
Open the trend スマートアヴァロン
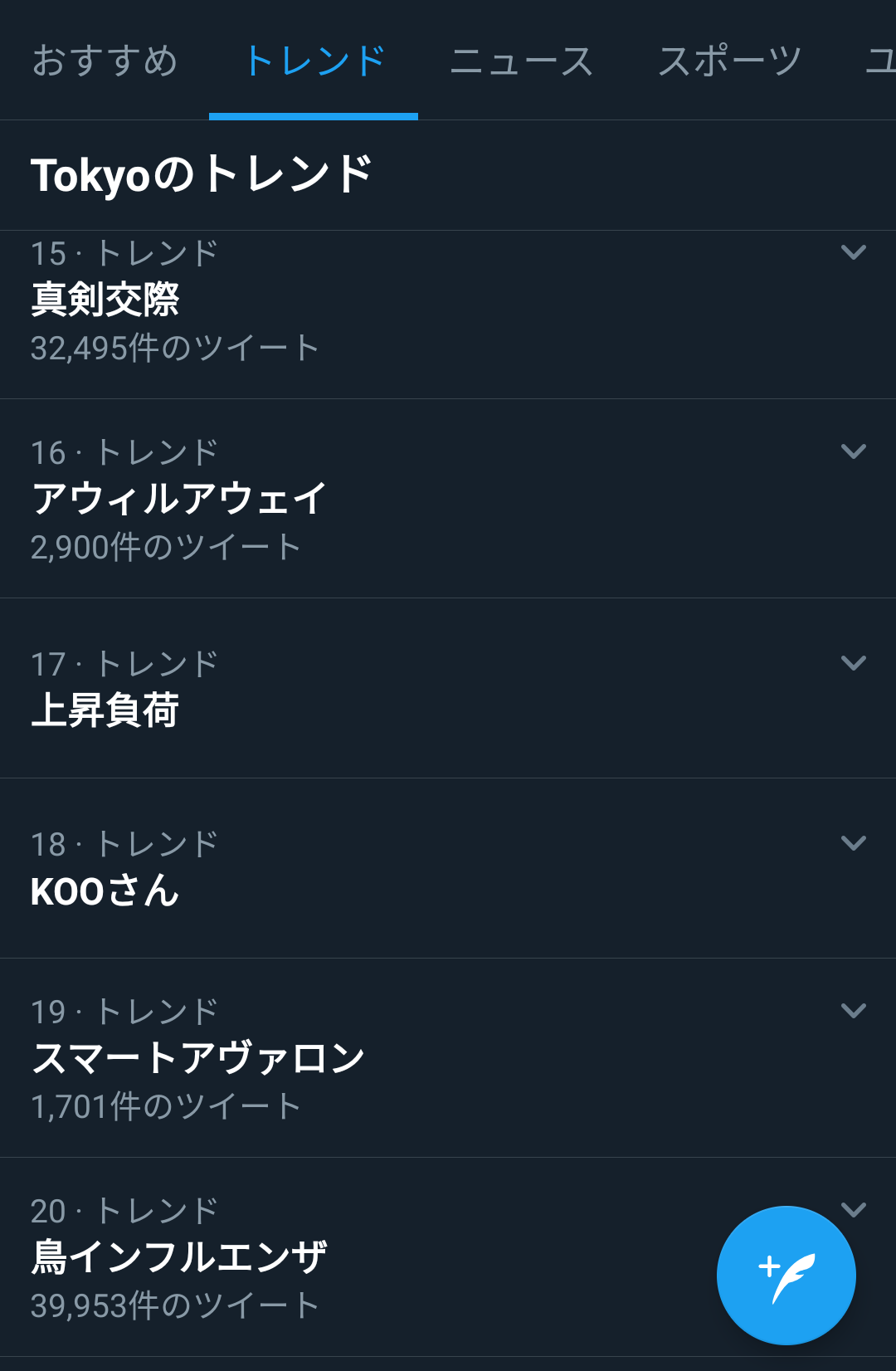(448, 1058)
